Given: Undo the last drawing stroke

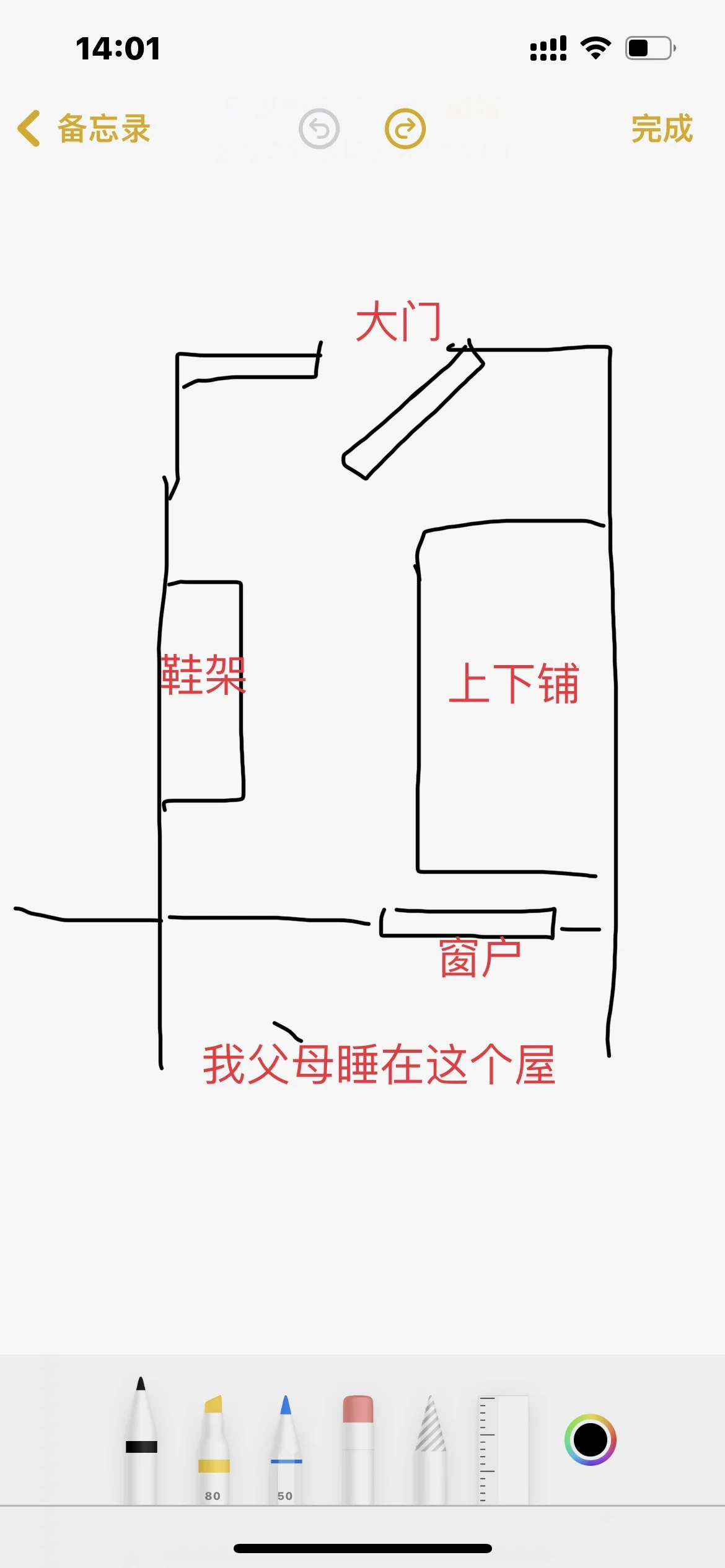Looking at the screenshot, I should pos(319,129).
